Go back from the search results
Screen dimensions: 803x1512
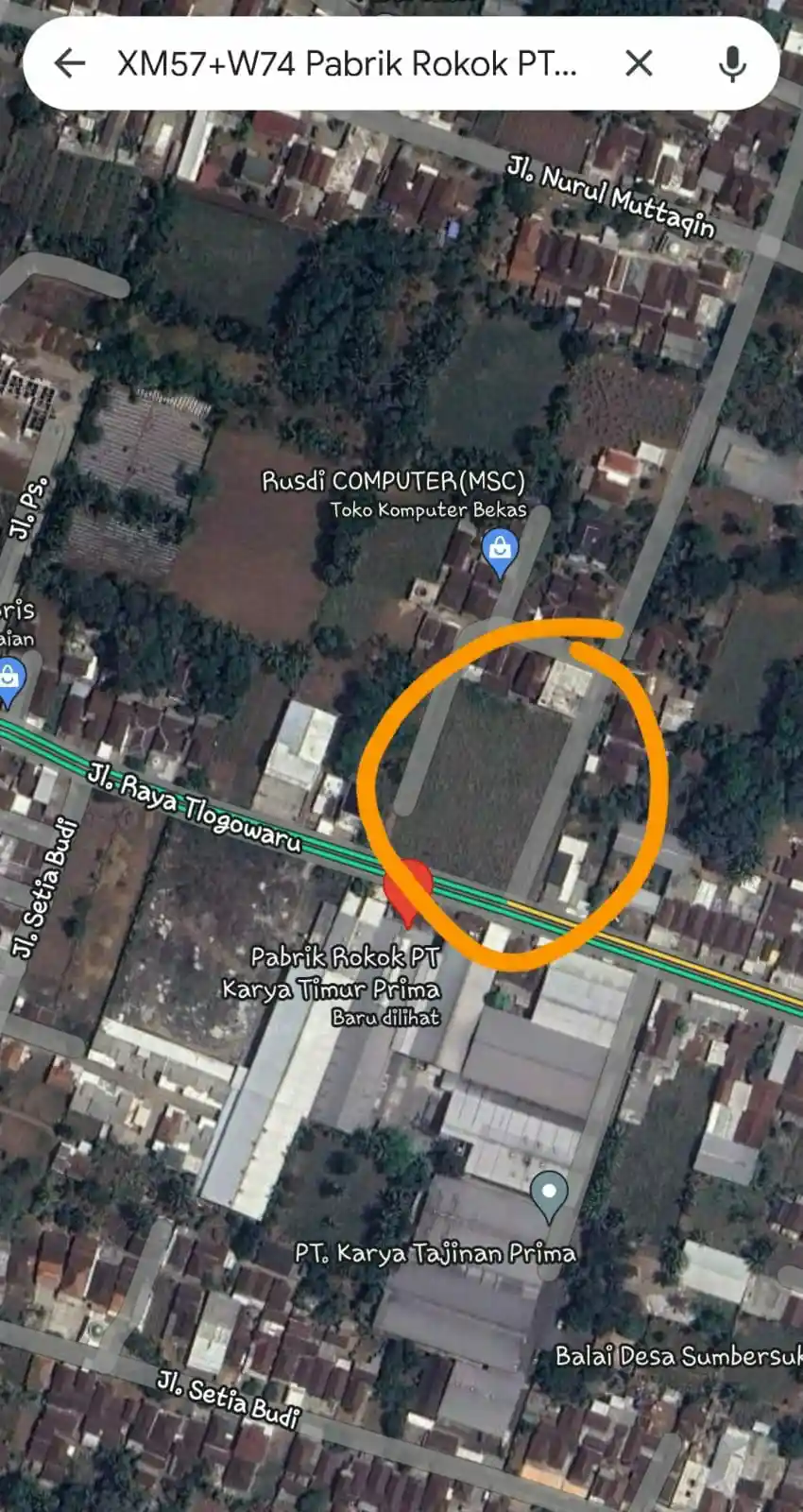pos(69,63)
